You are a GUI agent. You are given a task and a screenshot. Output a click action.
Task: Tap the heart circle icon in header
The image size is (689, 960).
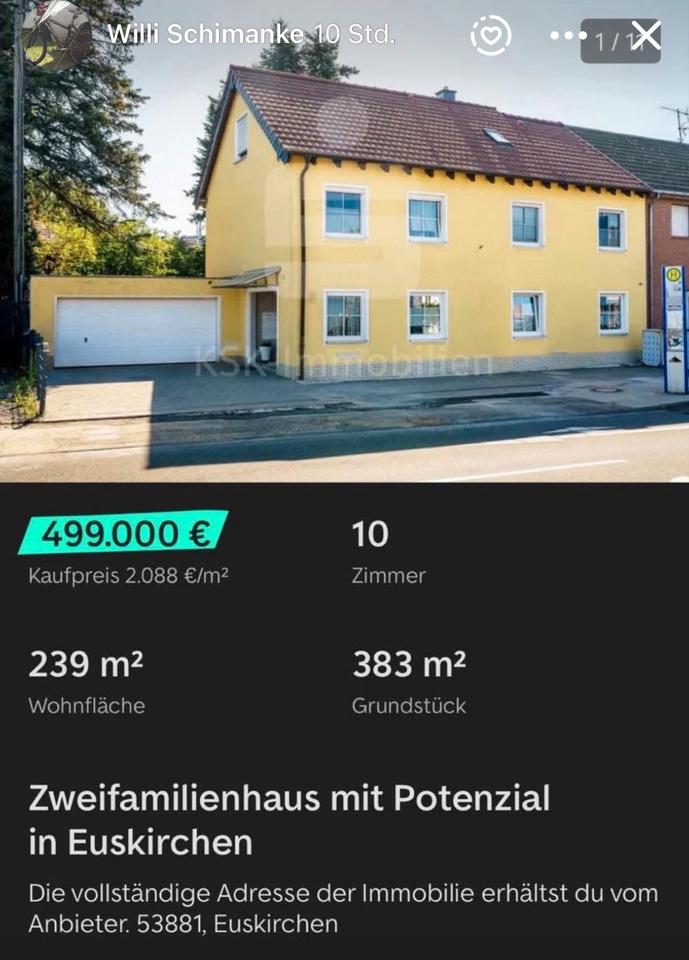coord(491,36)
